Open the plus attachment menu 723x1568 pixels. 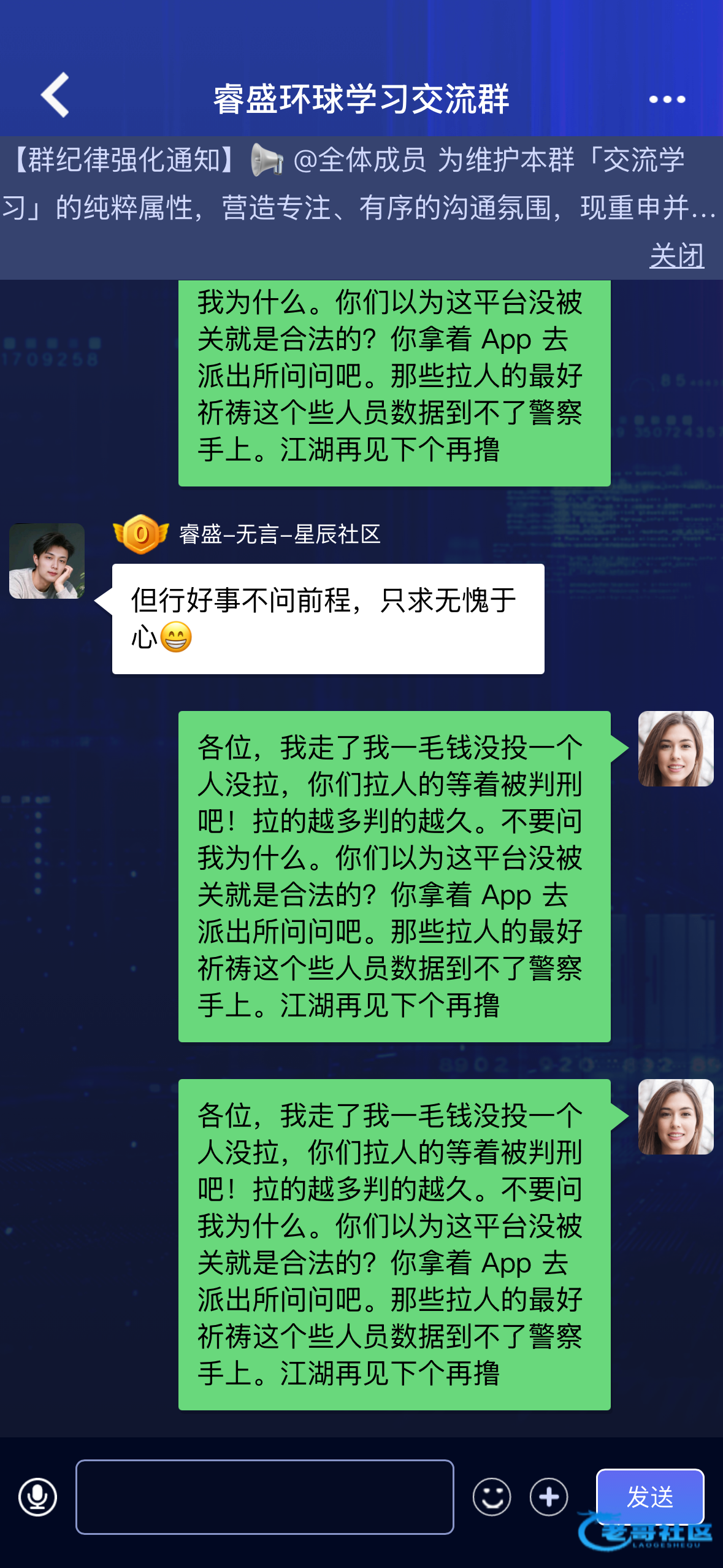[549, 1497]
